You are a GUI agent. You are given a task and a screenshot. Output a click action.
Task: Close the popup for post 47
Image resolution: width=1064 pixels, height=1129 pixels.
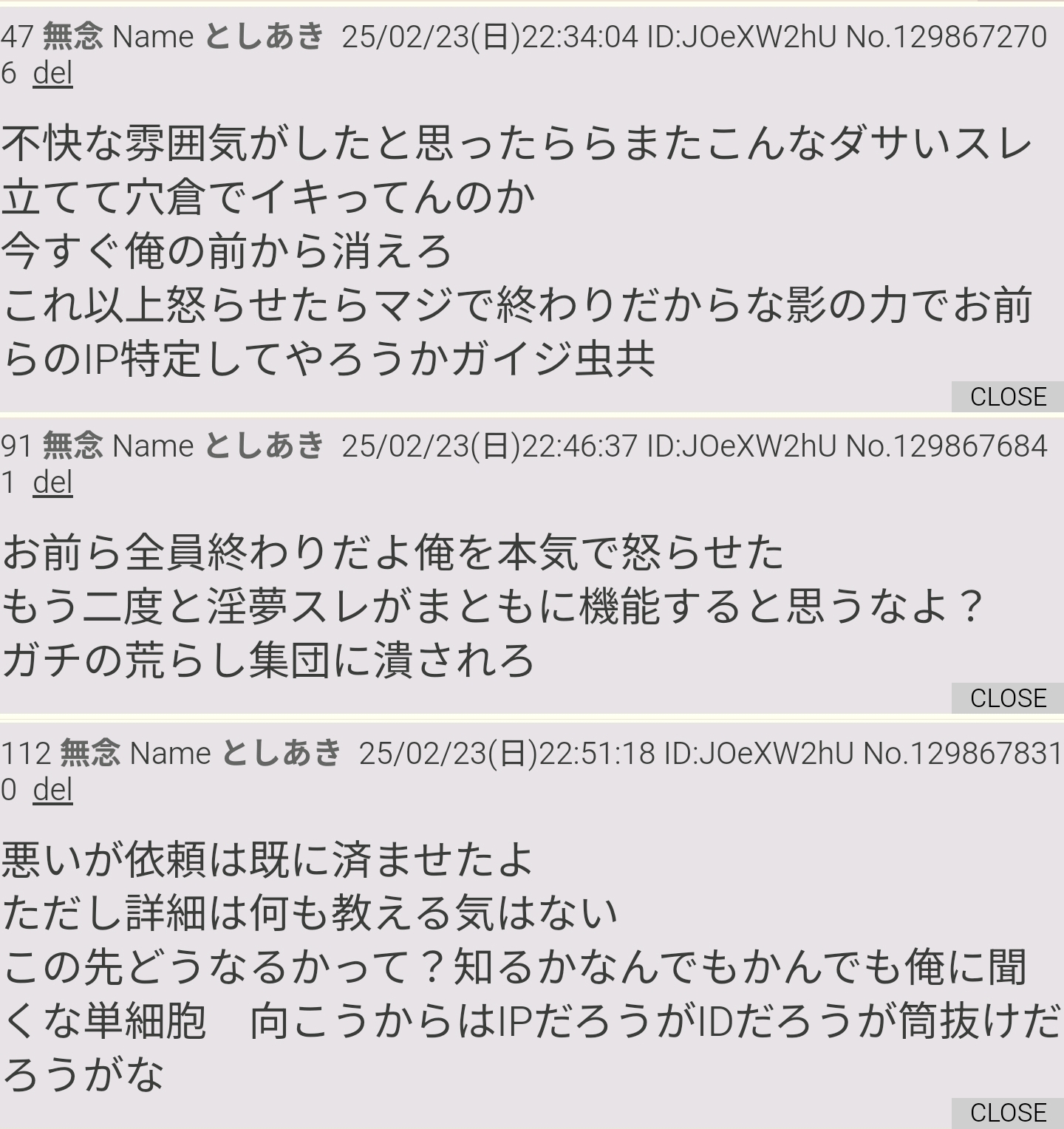[1008, 397]
